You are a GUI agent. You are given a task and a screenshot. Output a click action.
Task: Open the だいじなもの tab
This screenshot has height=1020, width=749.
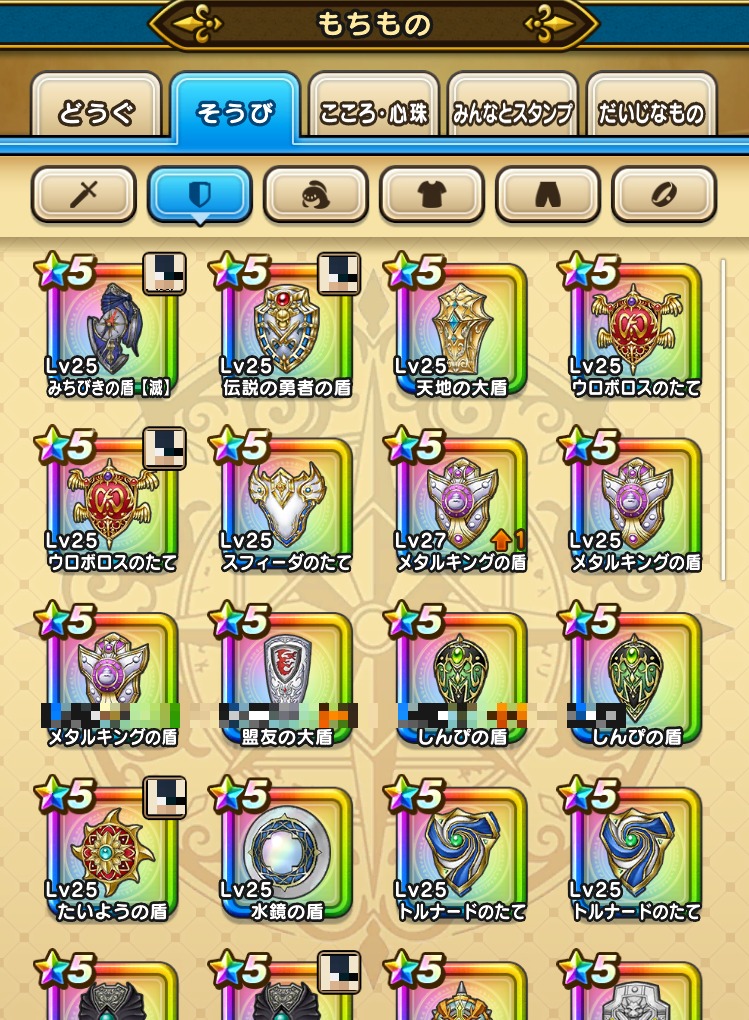pyautogui.click(x=651, y=112)
